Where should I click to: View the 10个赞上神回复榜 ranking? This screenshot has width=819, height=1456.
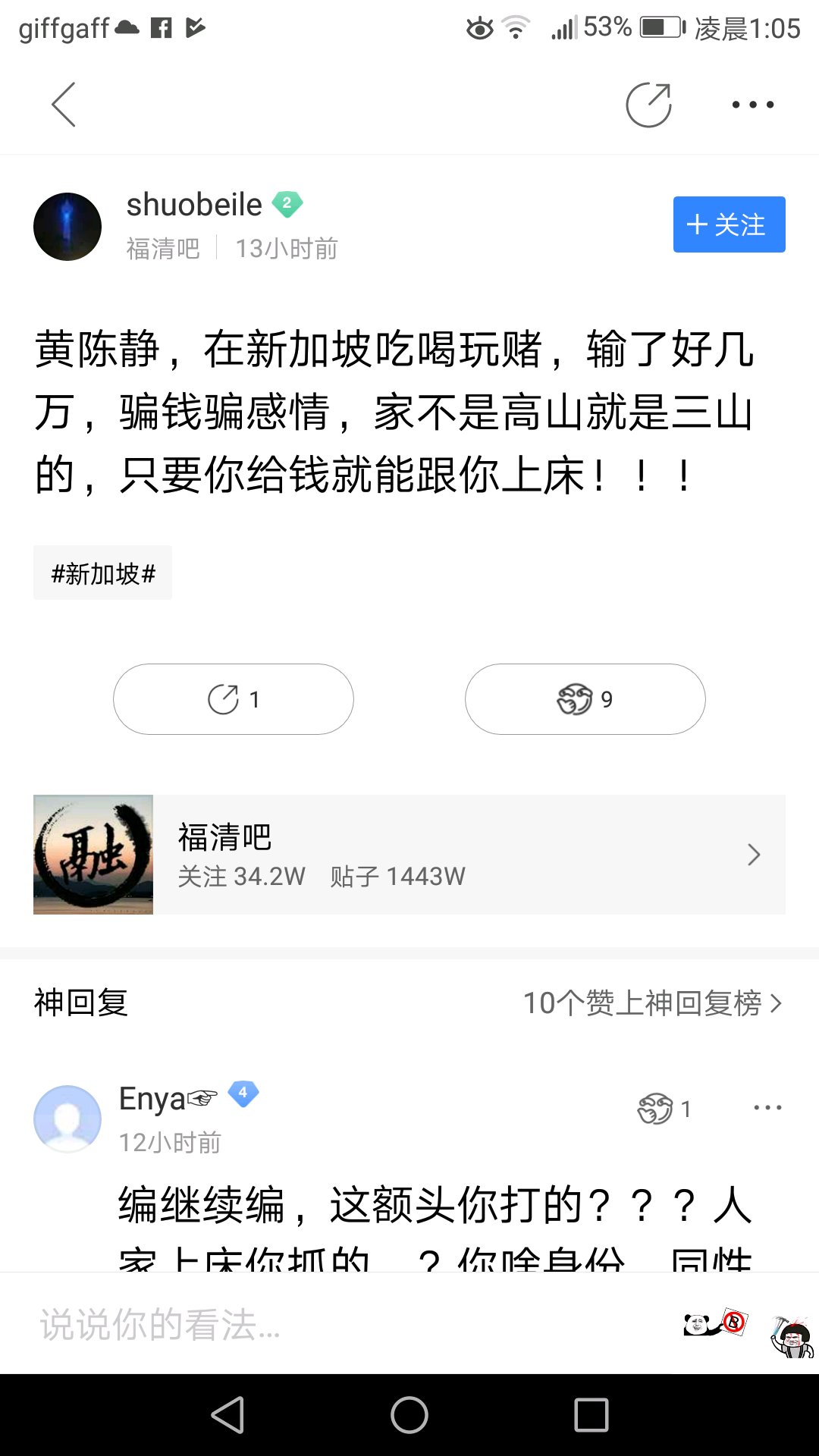652,1003
